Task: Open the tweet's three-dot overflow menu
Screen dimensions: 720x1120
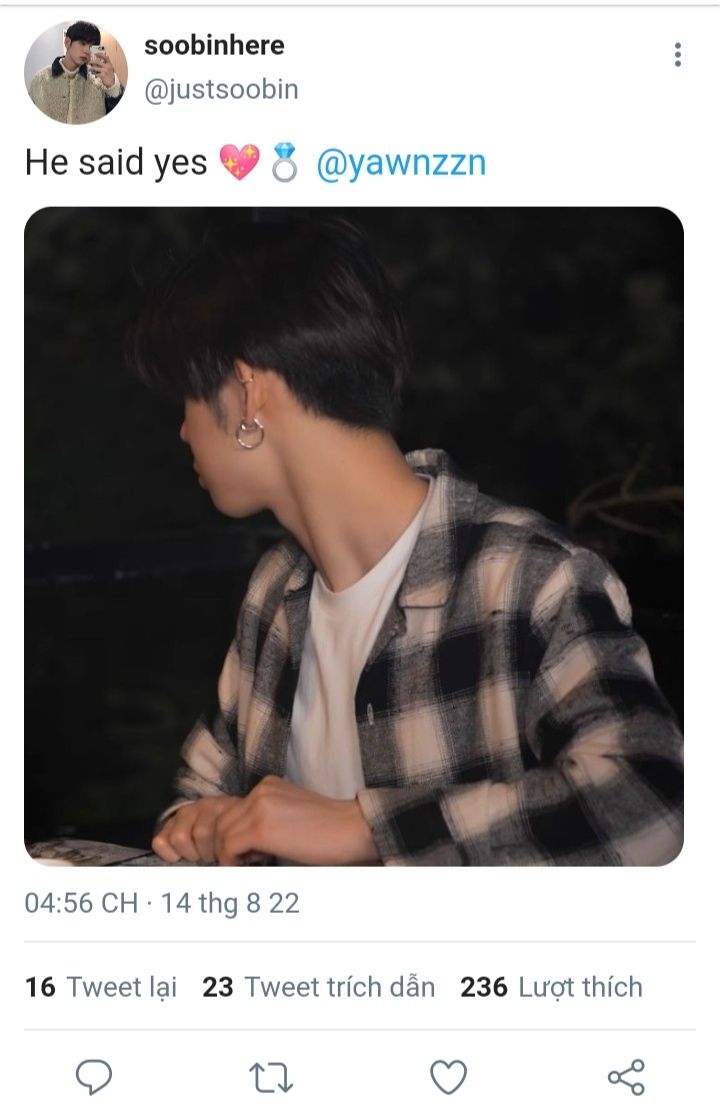Action: point(678,55)
